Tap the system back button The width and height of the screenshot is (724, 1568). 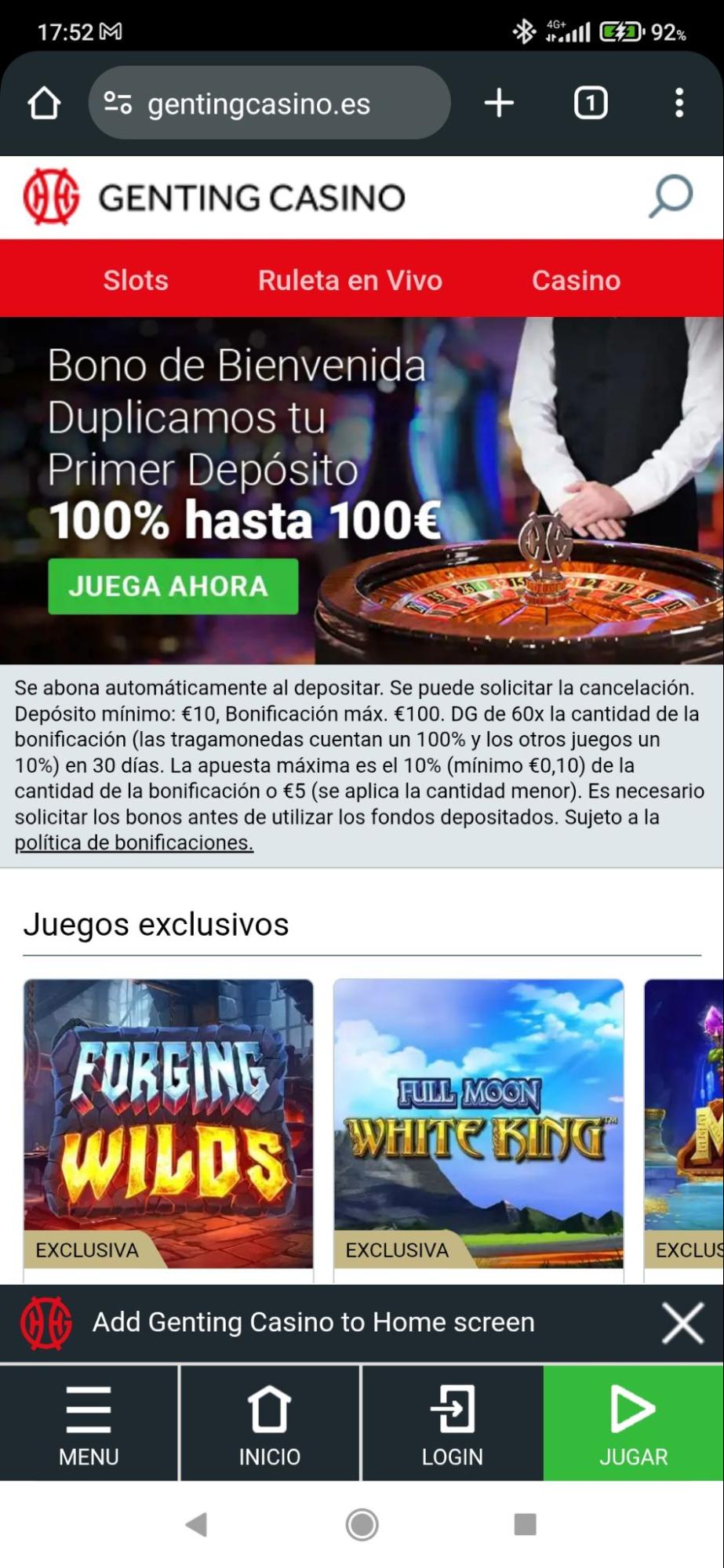point(196,1524)
